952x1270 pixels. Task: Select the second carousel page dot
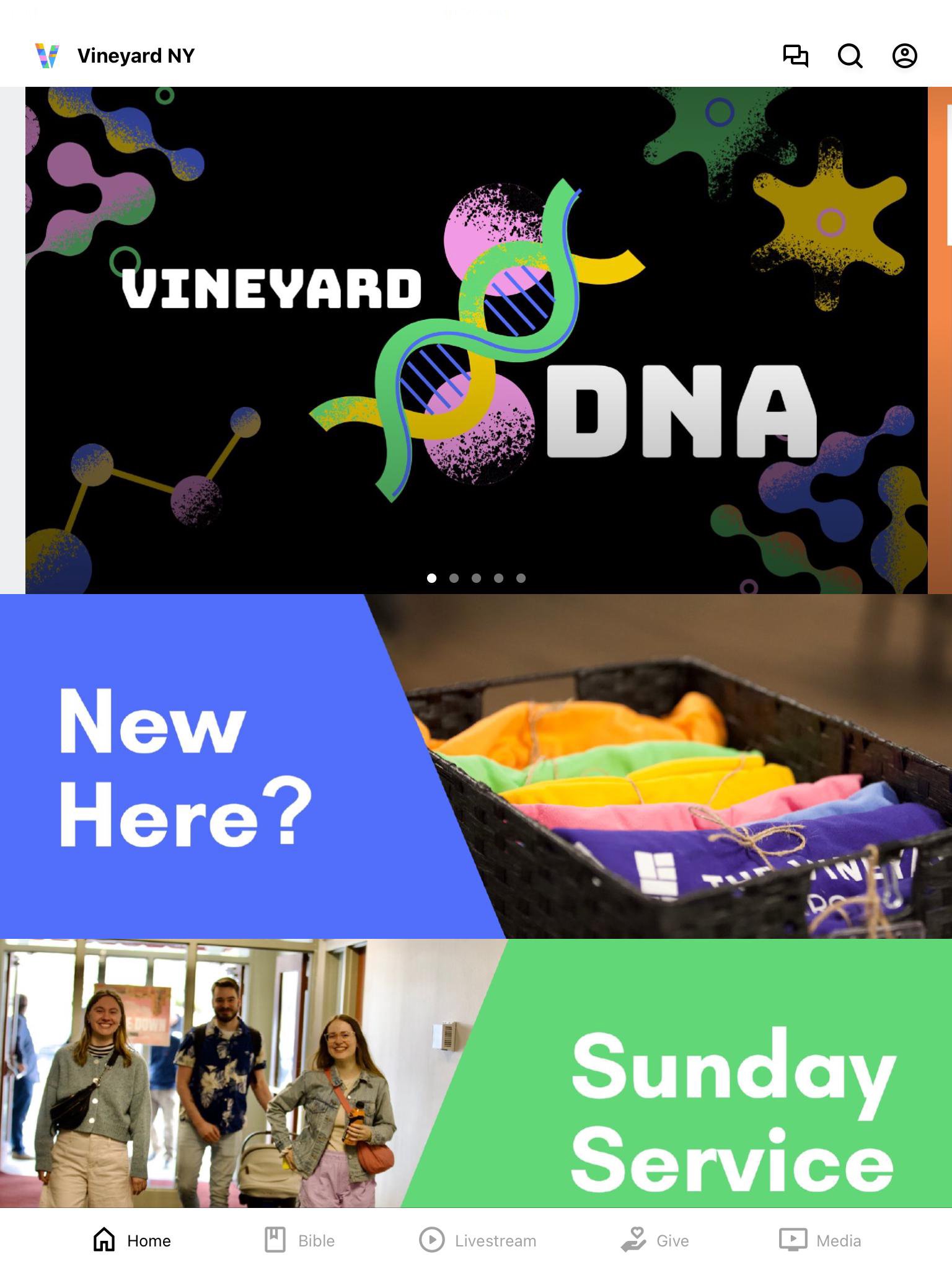pos(454,578)
